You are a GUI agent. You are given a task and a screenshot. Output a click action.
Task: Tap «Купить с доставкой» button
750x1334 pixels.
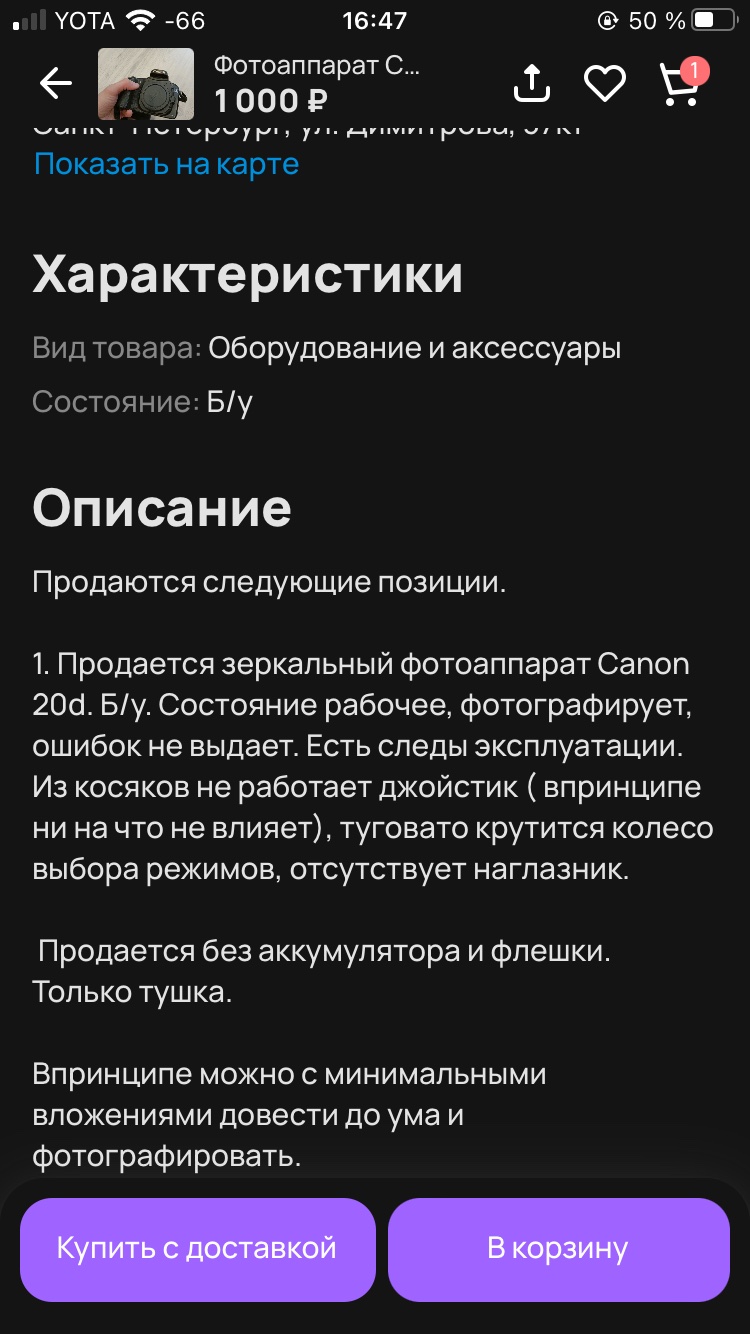click(197, 1249)
